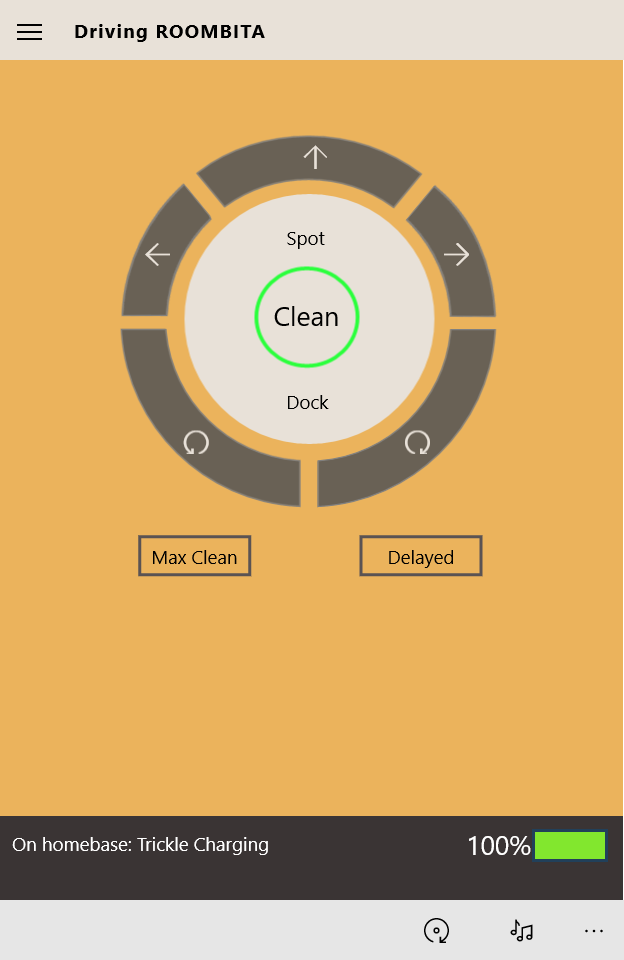
Task: Turn the Roomba right with right arrow
Action: coord(456,255)
